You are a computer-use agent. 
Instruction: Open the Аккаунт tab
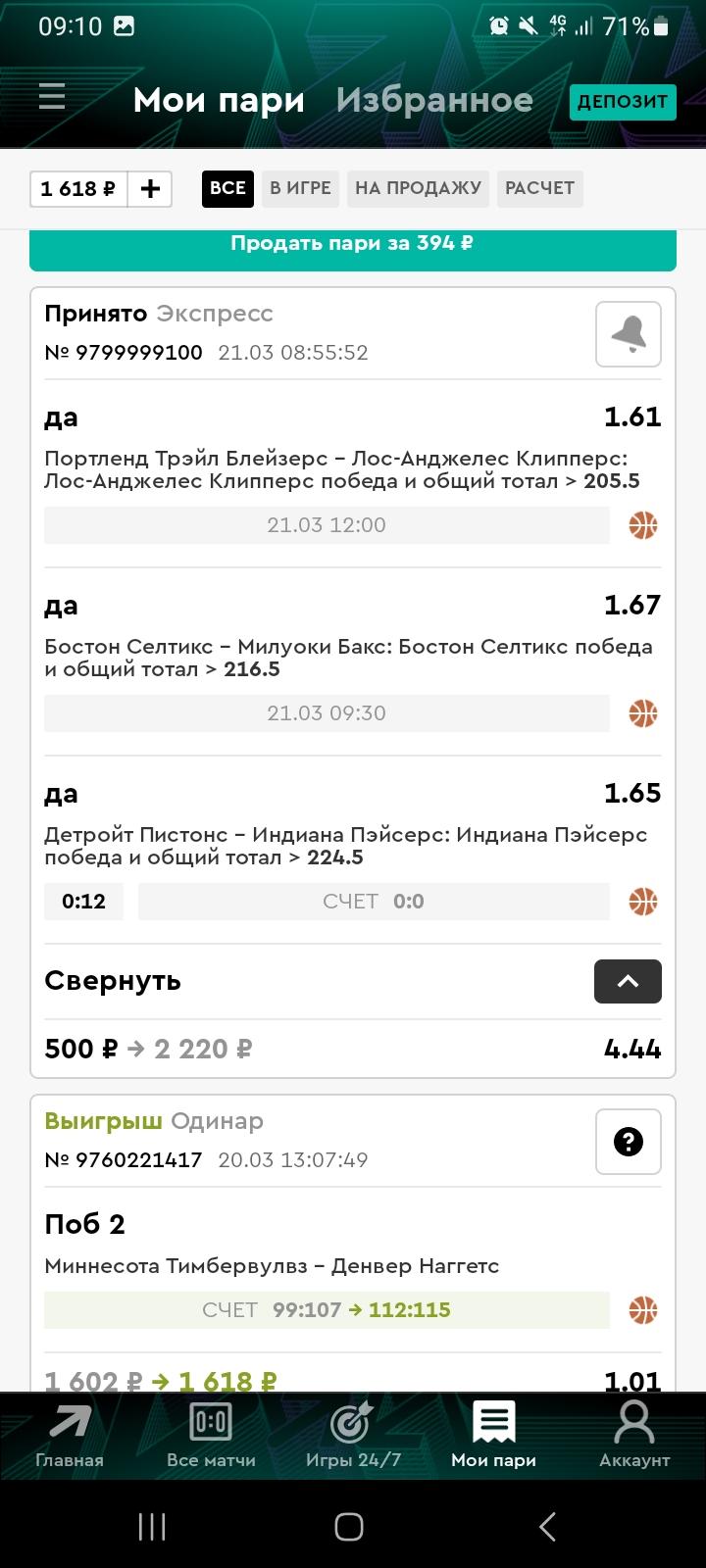coord(634,1436)
